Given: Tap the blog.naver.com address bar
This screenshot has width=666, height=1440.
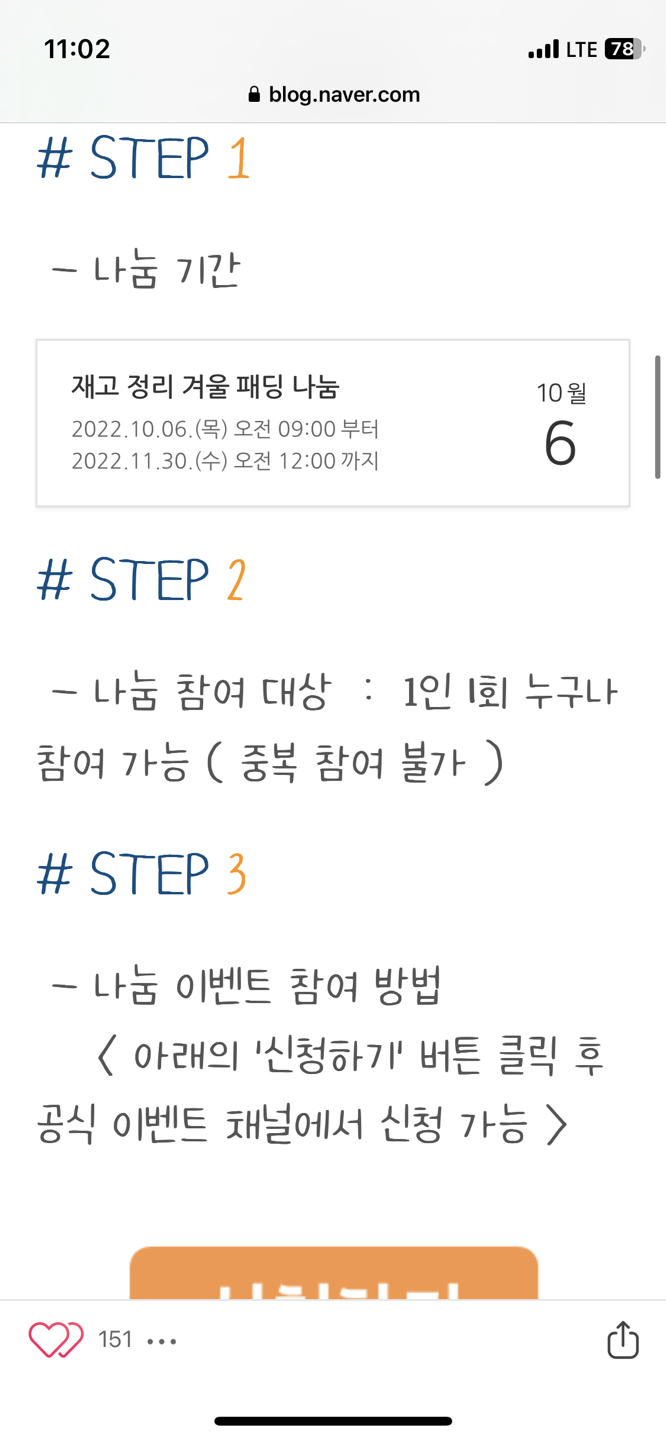Looking at the screenshot, I should point(334,95).
